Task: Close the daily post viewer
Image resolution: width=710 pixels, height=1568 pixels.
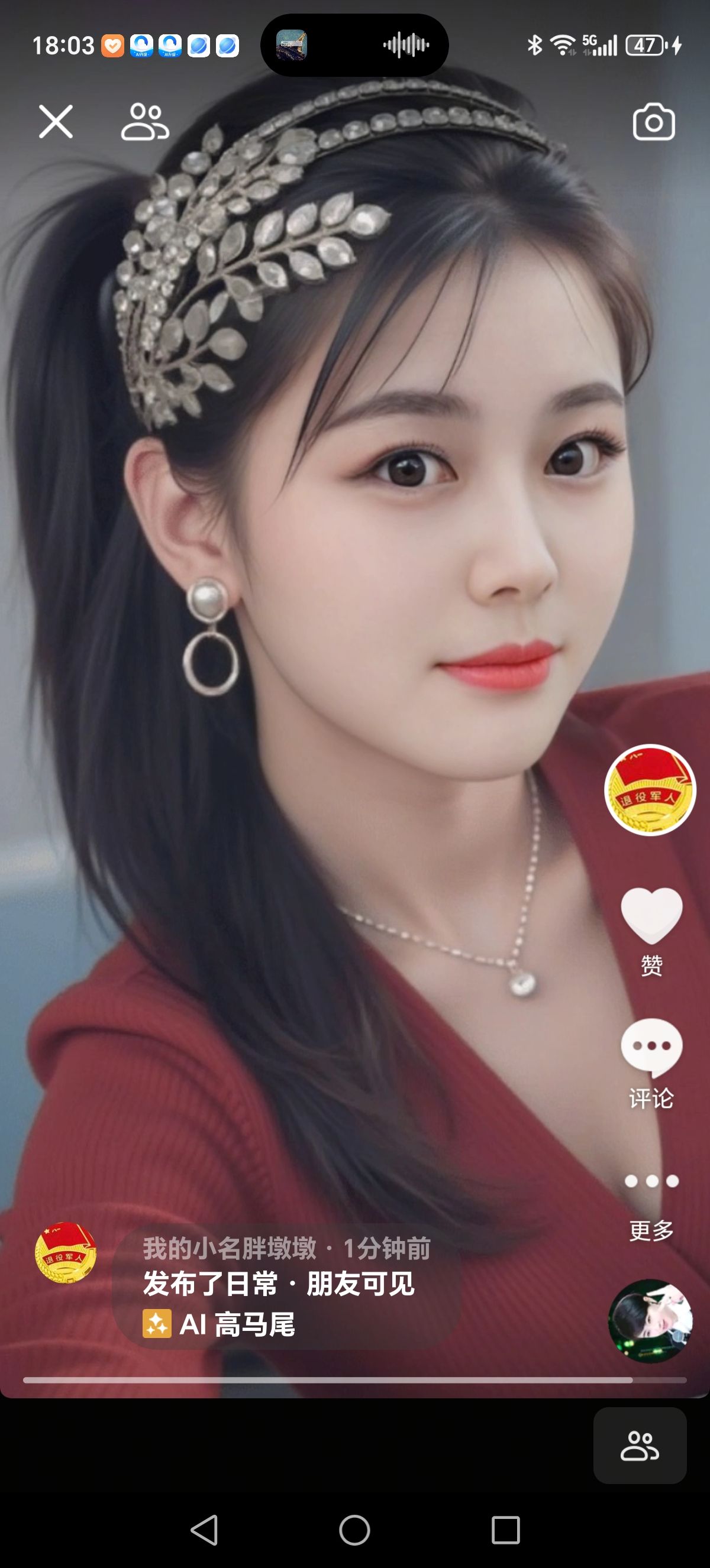Action: (x=56, y=121)
